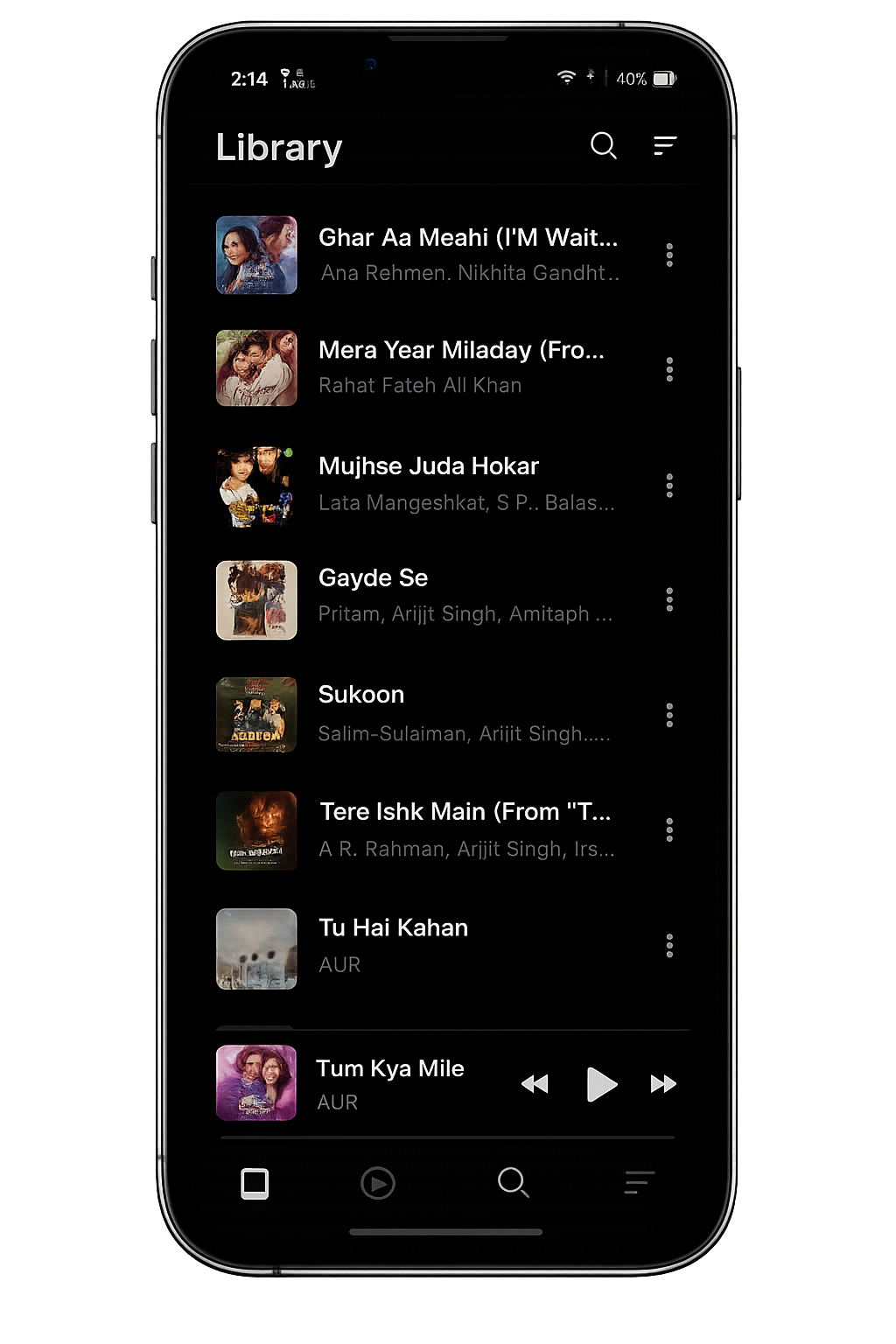Skip back to the previous track

tap(535, 1084)
